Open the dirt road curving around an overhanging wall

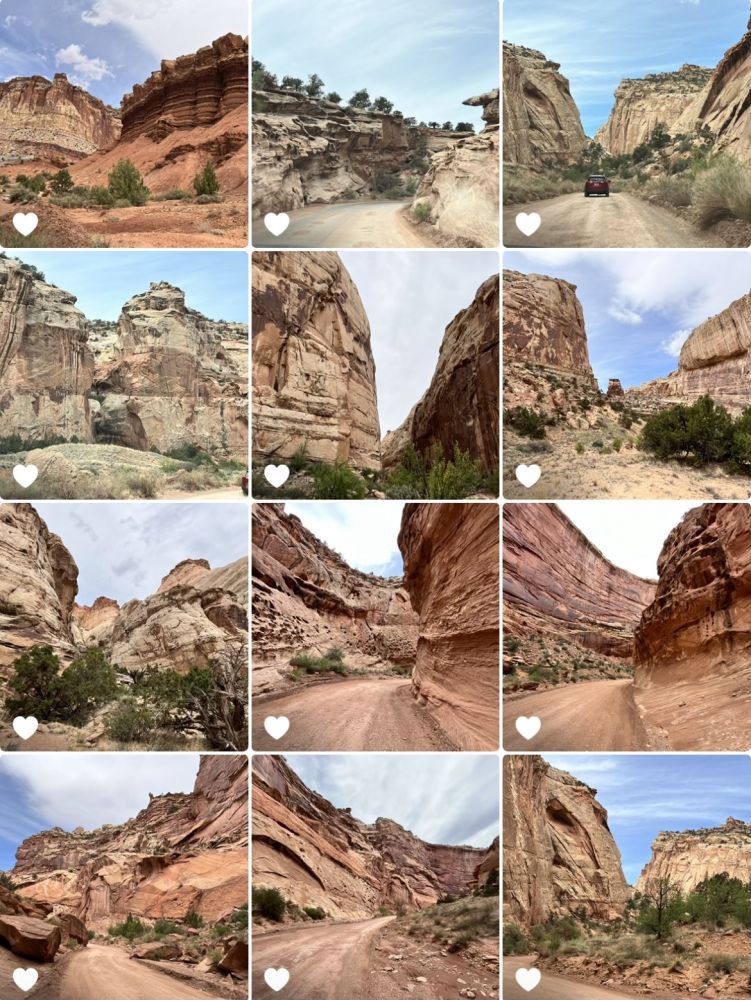[x=375, y=625]
